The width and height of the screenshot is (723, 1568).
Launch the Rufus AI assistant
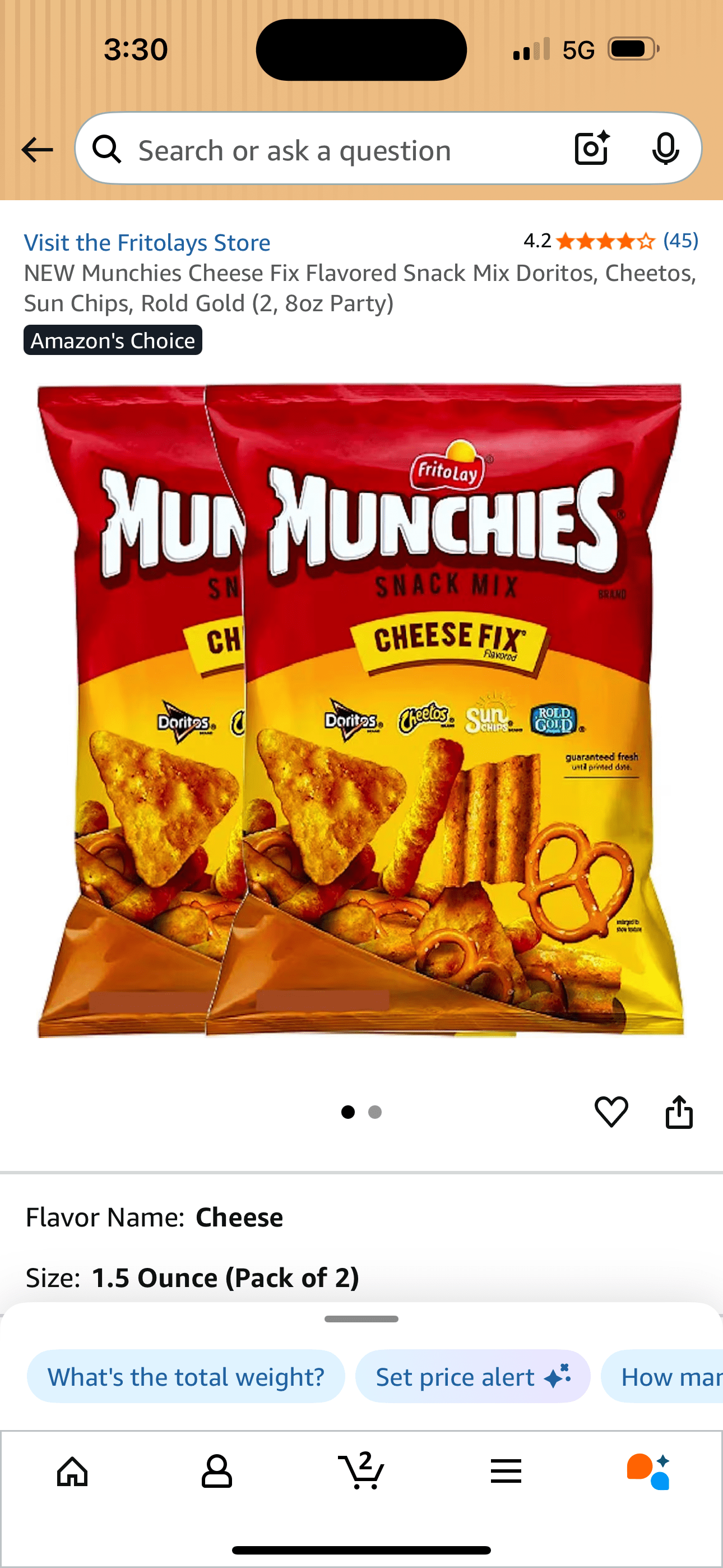(x=649, y=1471)
